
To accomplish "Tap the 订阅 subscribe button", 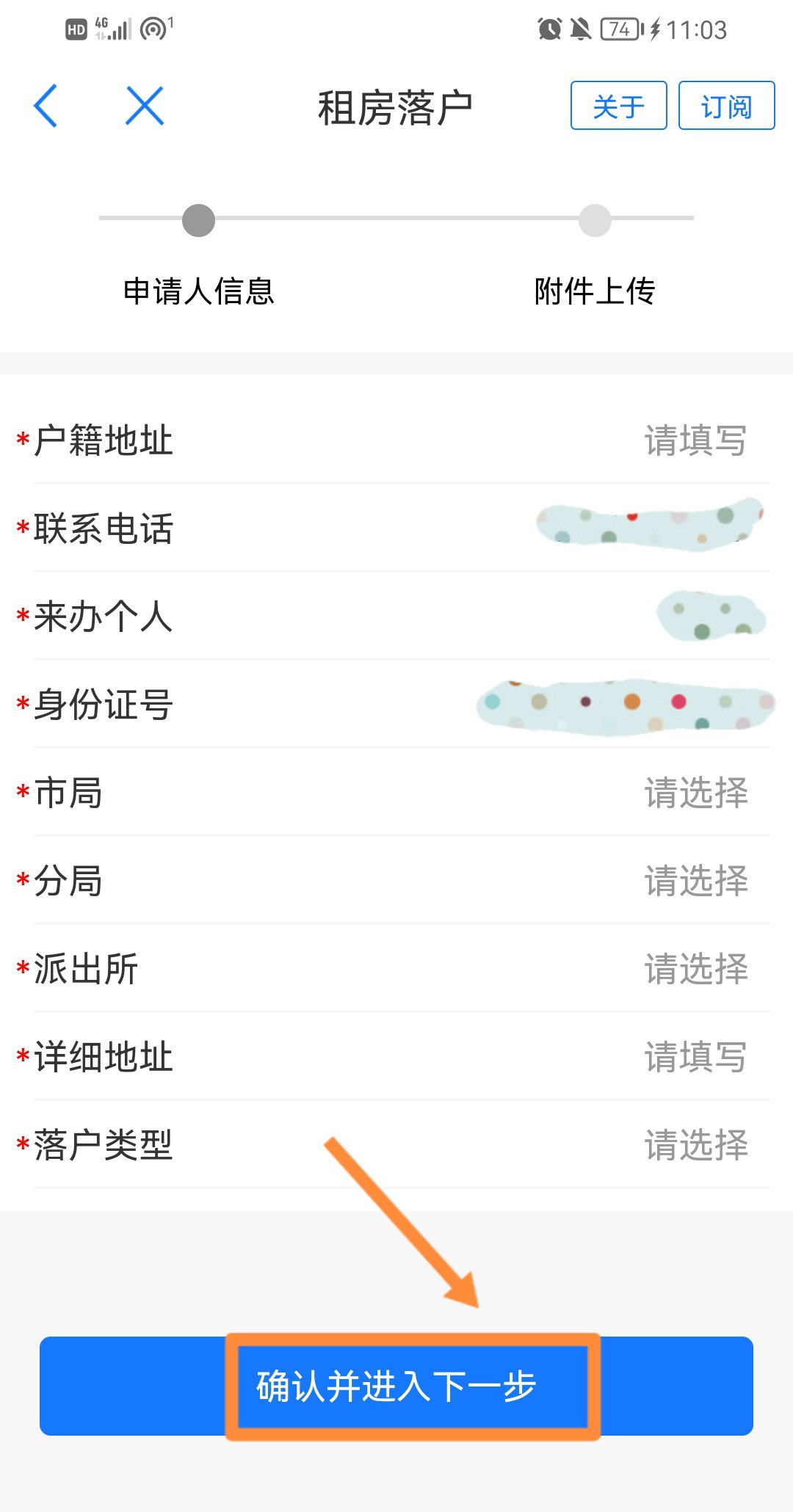I will click(726, 106).
